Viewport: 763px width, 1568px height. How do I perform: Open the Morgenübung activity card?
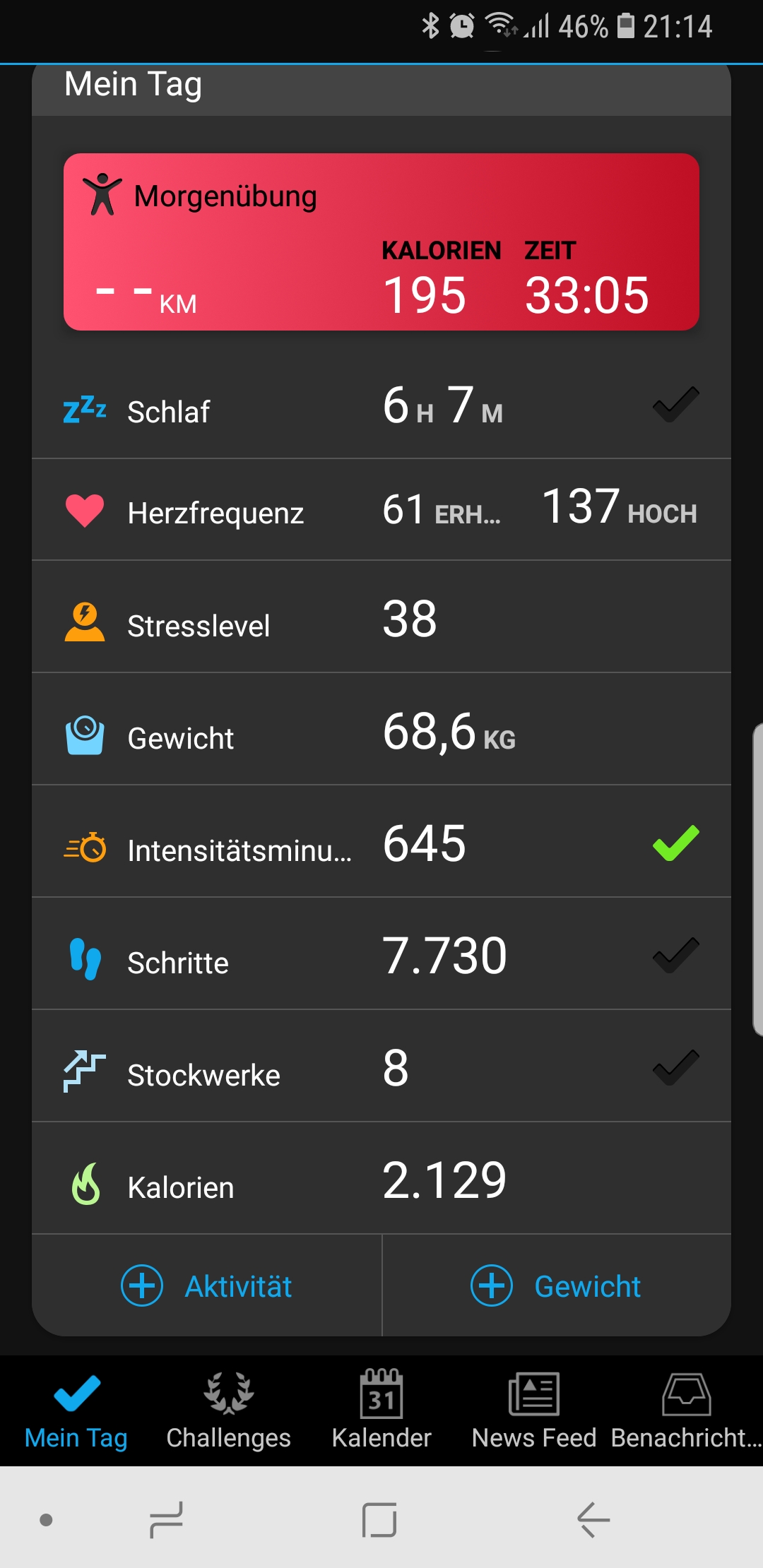pyautogui.click(x=381, y=242)
